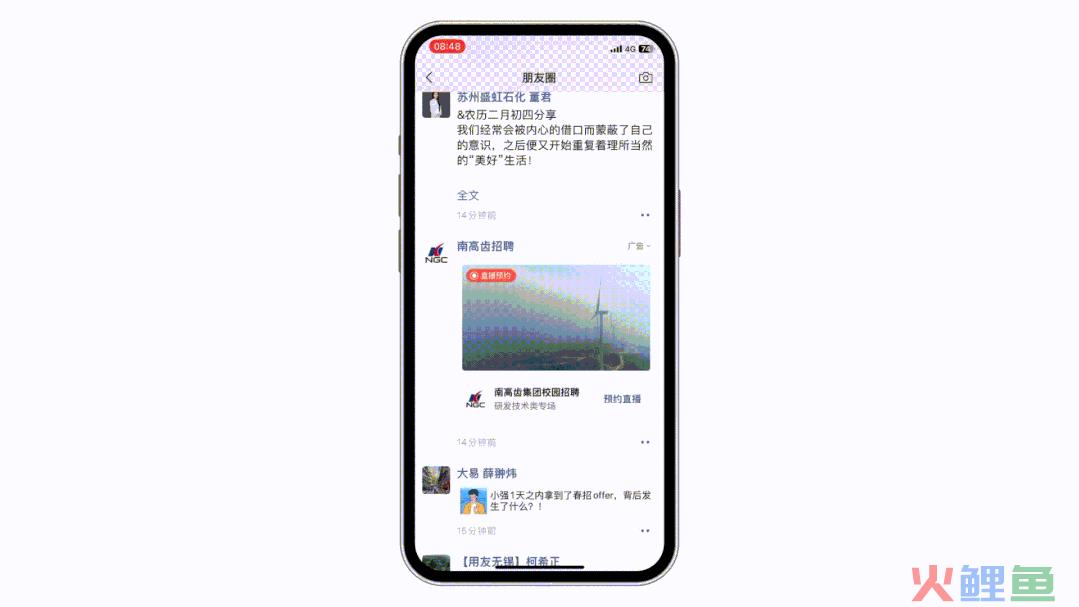Screen dimensions: 1079x607
Task: Go back from the Moments feed
Action: 429,78
